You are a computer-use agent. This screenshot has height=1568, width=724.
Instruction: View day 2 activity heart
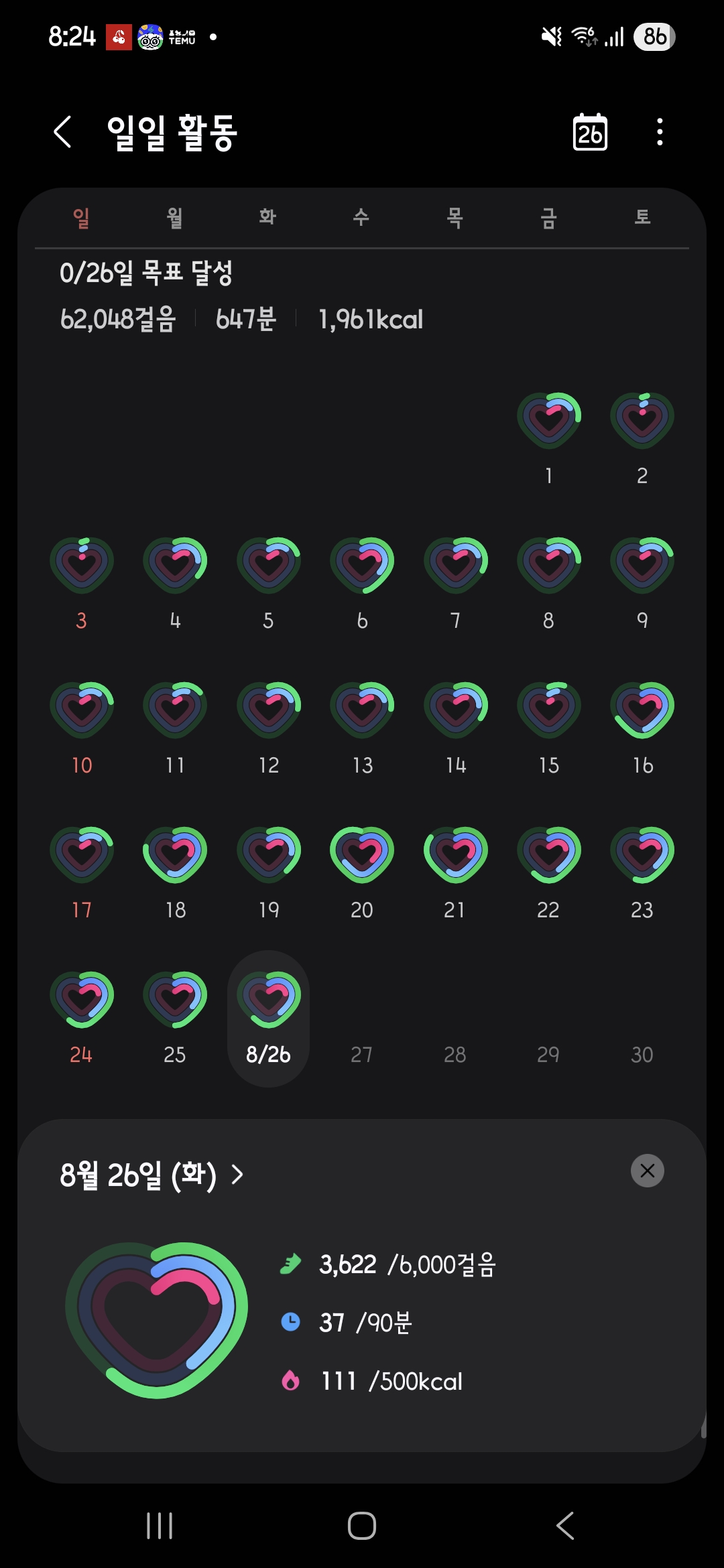pos(642,421)
